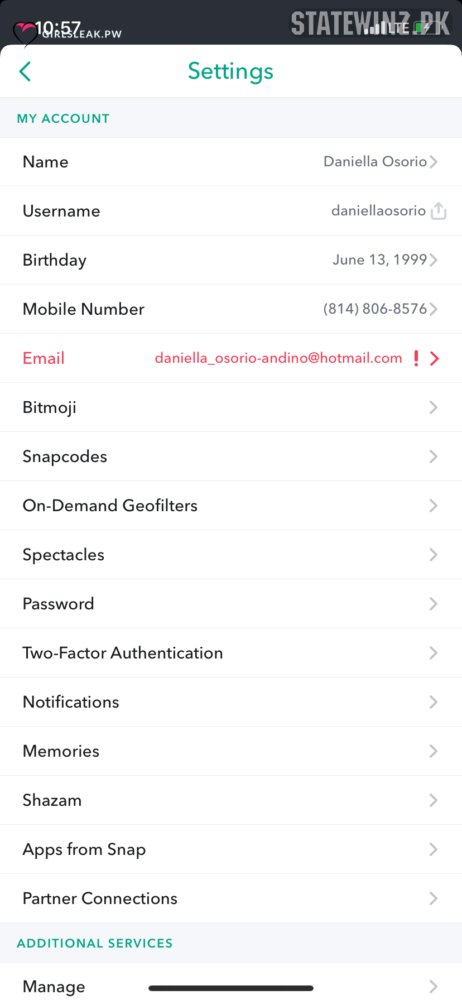Viewport: 462px width, 1000px height.
Task: Open Mobile Number settings
Action: [231, 309]
